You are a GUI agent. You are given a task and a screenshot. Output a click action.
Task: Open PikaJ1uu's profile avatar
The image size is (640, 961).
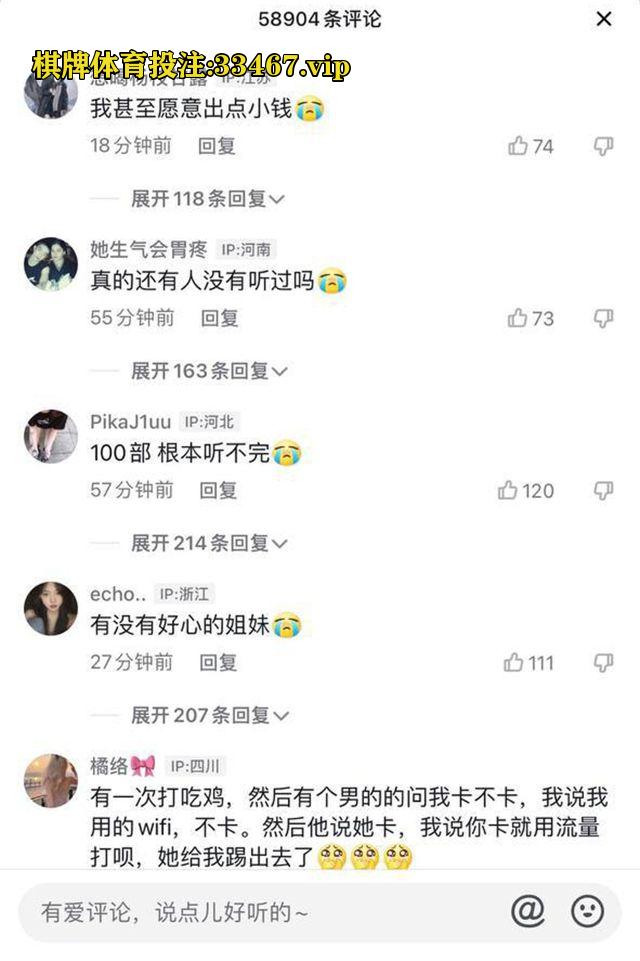(50, 436)
